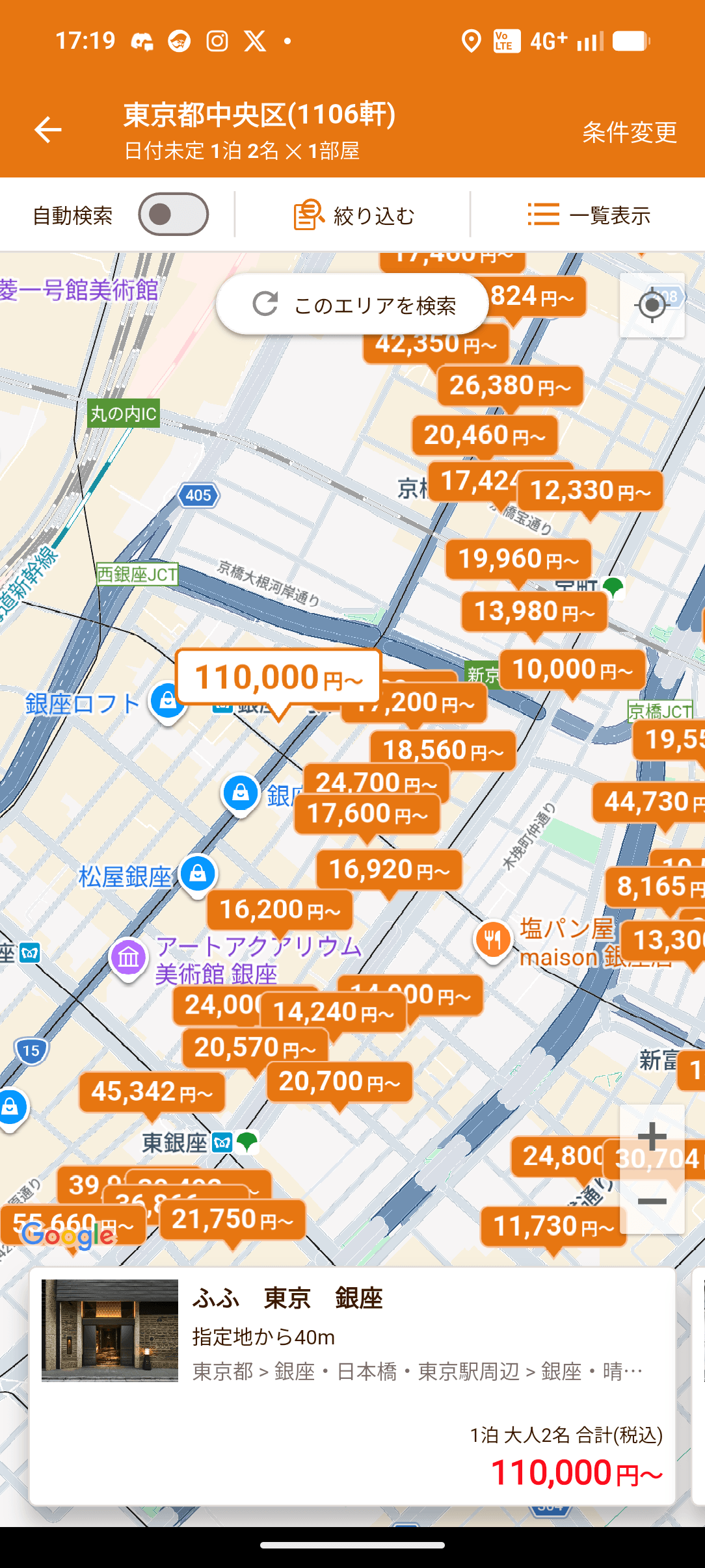705x1568 pixels.
Task: Open the 絞り込む filter options
Action: coord(354,215)
